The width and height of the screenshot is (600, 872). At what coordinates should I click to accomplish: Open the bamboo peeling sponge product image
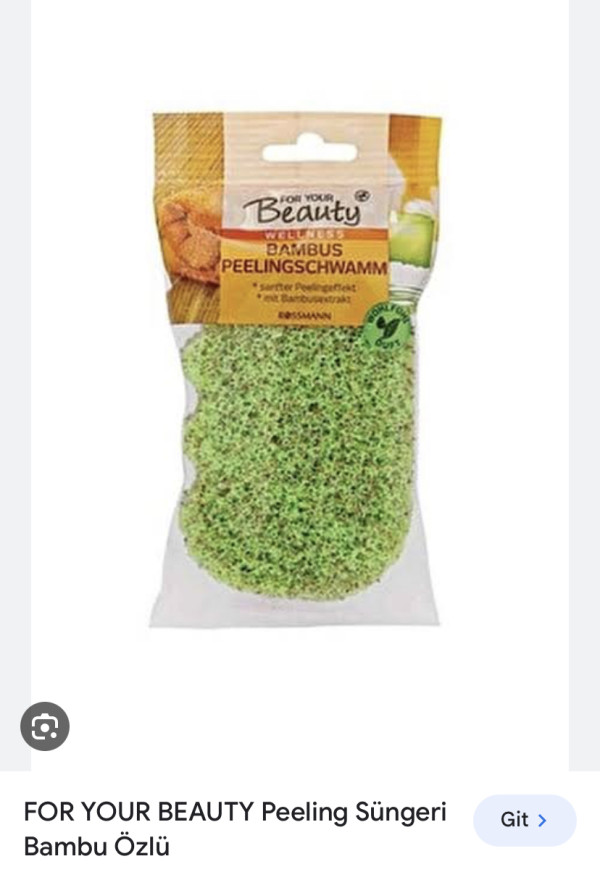[x=298, y=370]
